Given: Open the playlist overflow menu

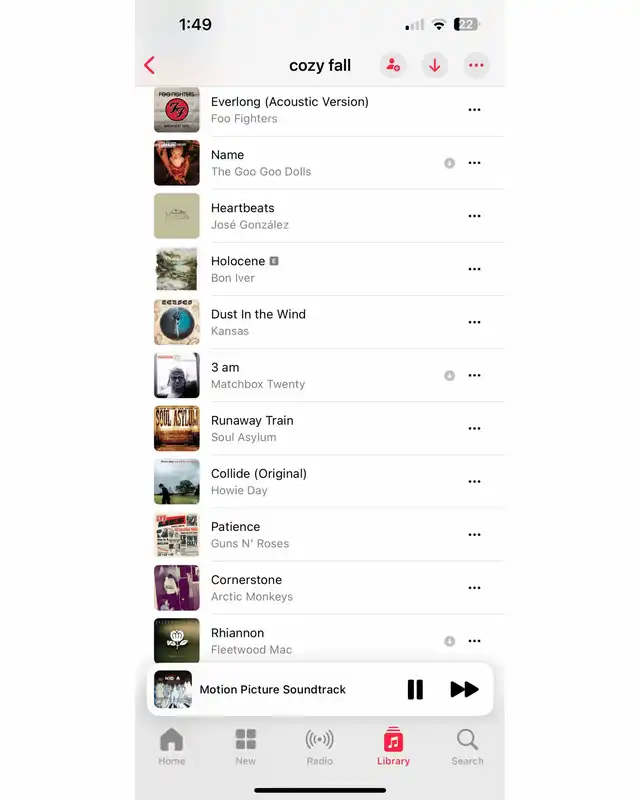Looking at the screenshot, I should pyautogui.click(x=476, y=65).
